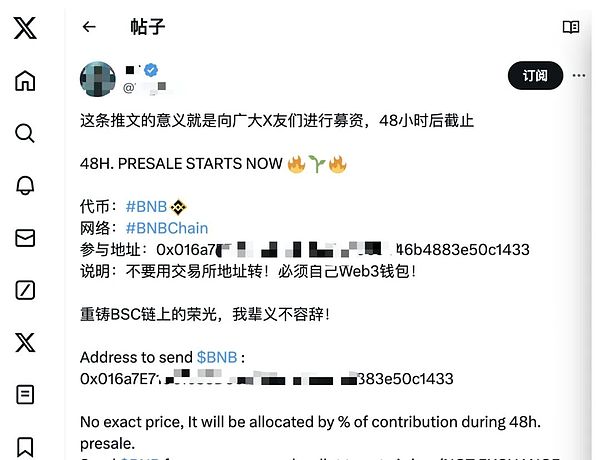
Task: Open Grok from the sidebar
Action: (25, 290)
